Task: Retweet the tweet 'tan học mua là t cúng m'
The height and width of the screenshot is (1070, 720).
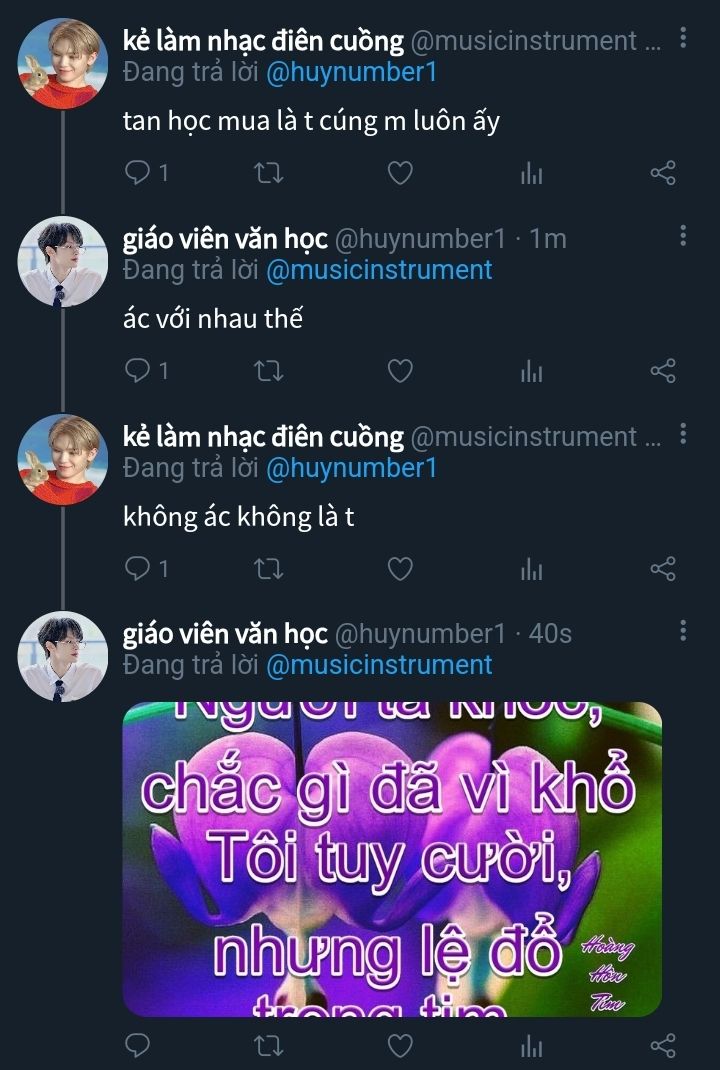Action: [x=269, y=174]
